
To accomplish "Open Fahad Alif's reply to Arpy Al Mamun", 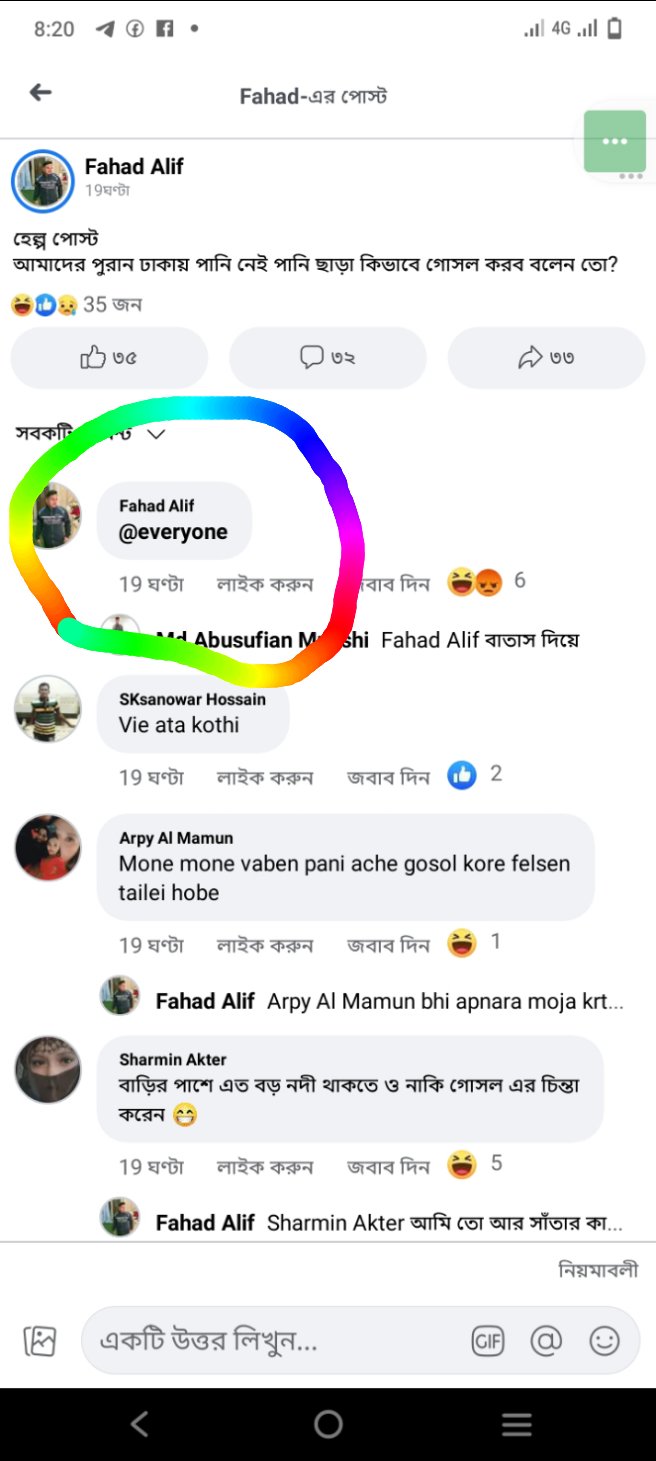I will click(390, 1001).
